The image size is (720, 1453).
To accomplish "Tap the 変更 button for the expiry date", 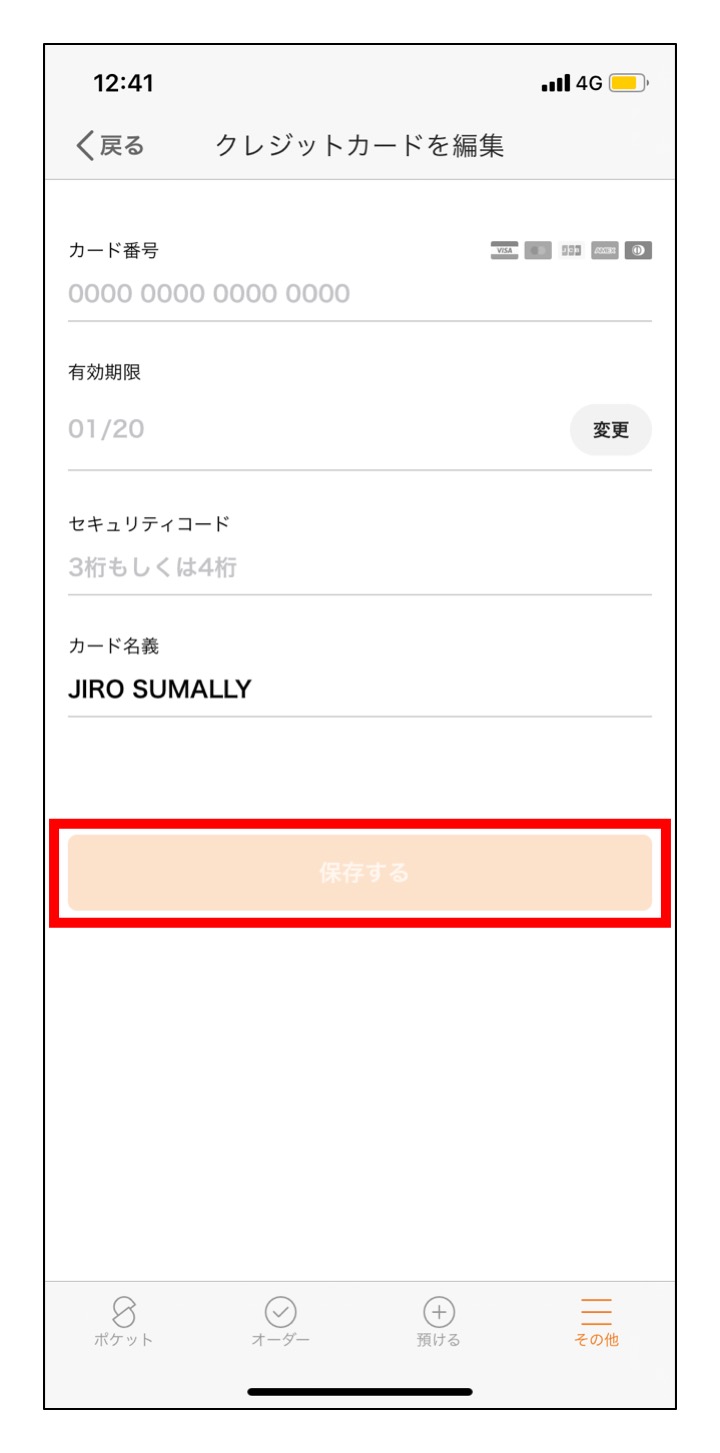I will coord(610,430).
